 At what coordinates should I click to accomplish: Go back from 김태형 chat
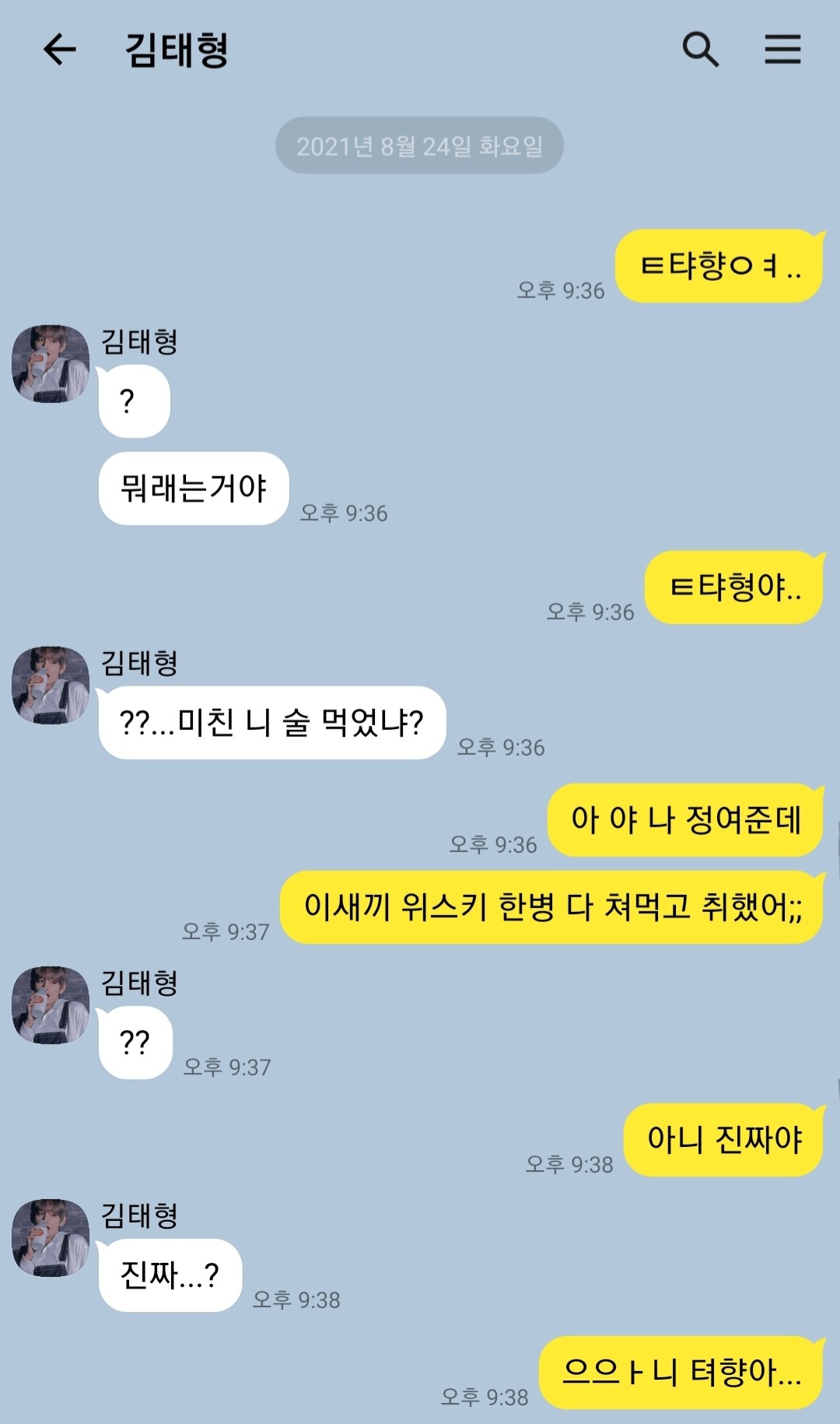[x=60, y=50]
